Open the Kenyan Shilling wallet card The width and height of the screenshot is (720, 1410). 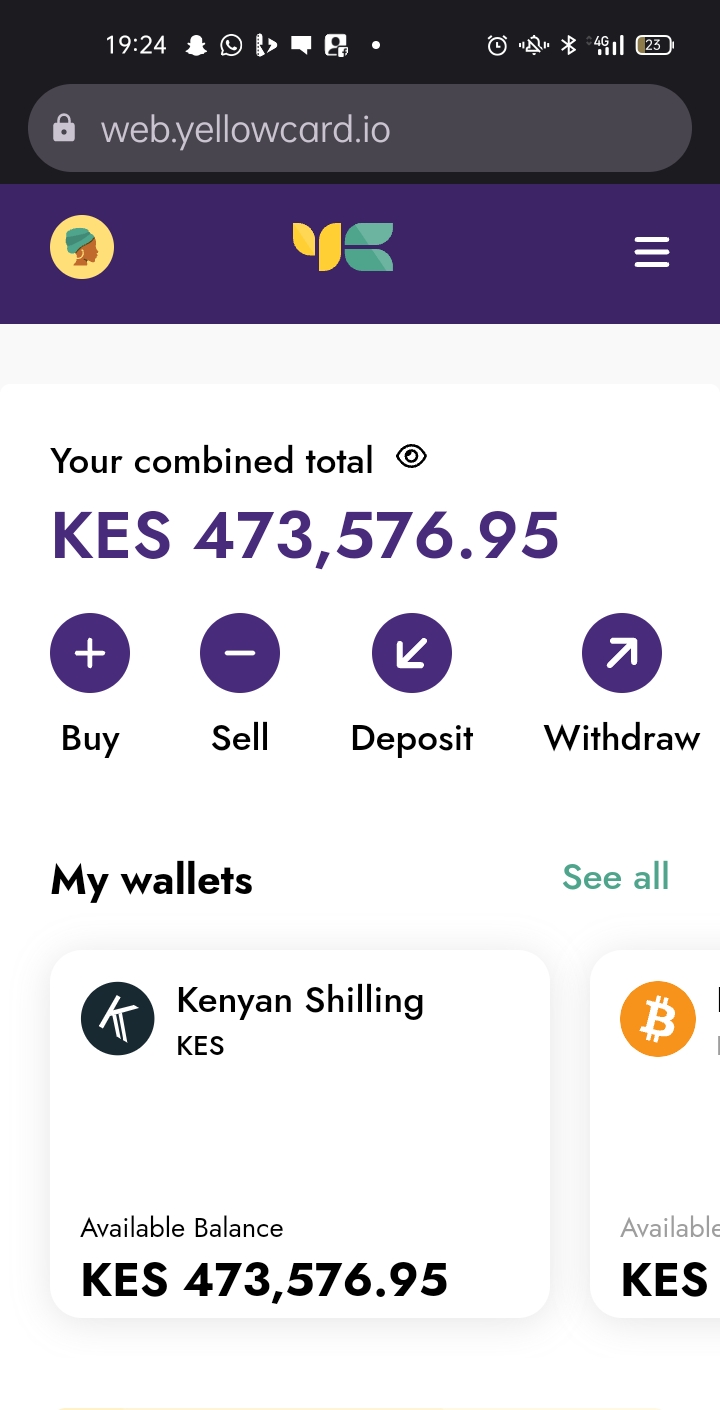[x=300, y=1133]
